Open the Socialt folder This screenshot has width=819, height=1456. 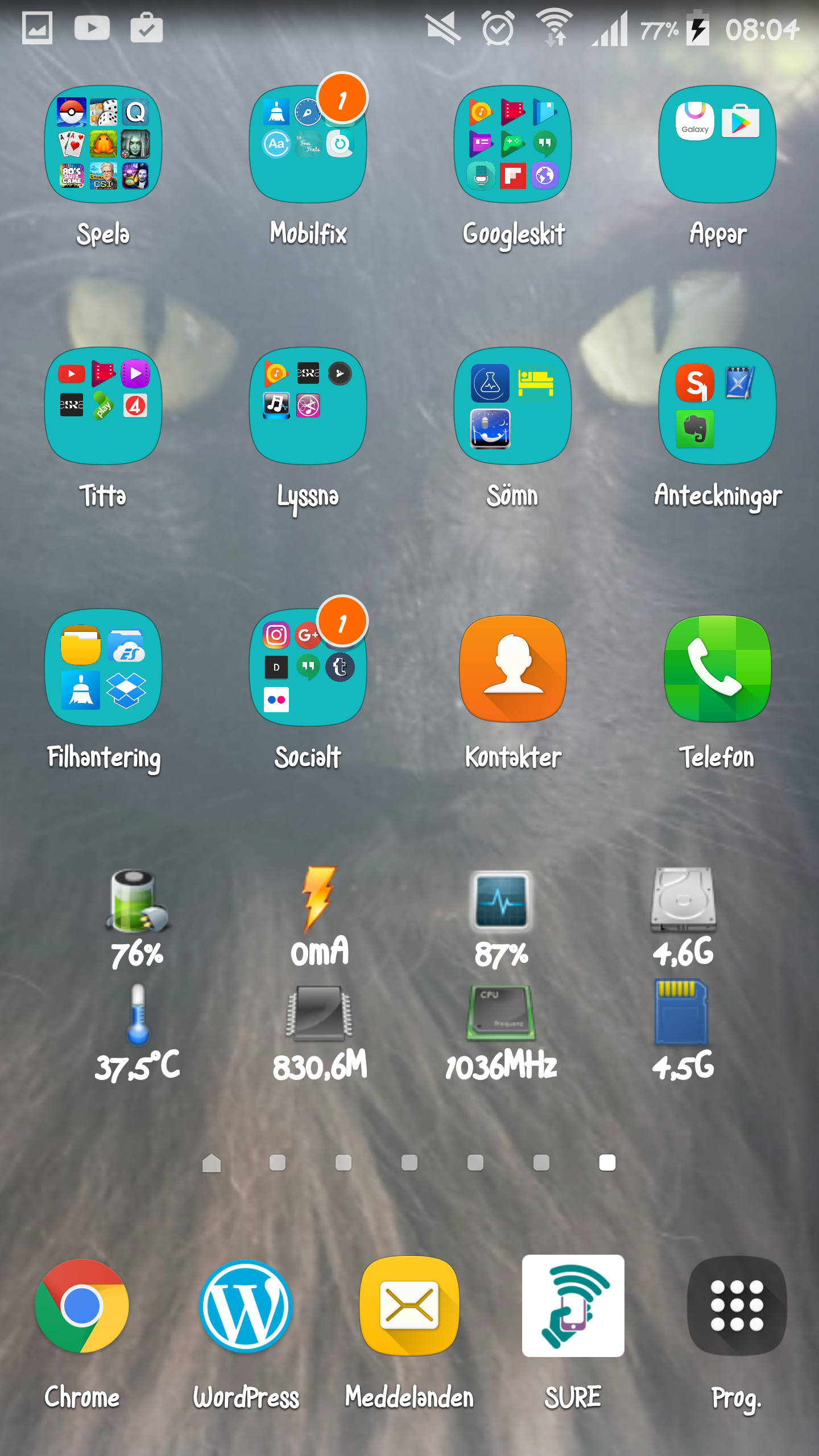tap(308, 668)
